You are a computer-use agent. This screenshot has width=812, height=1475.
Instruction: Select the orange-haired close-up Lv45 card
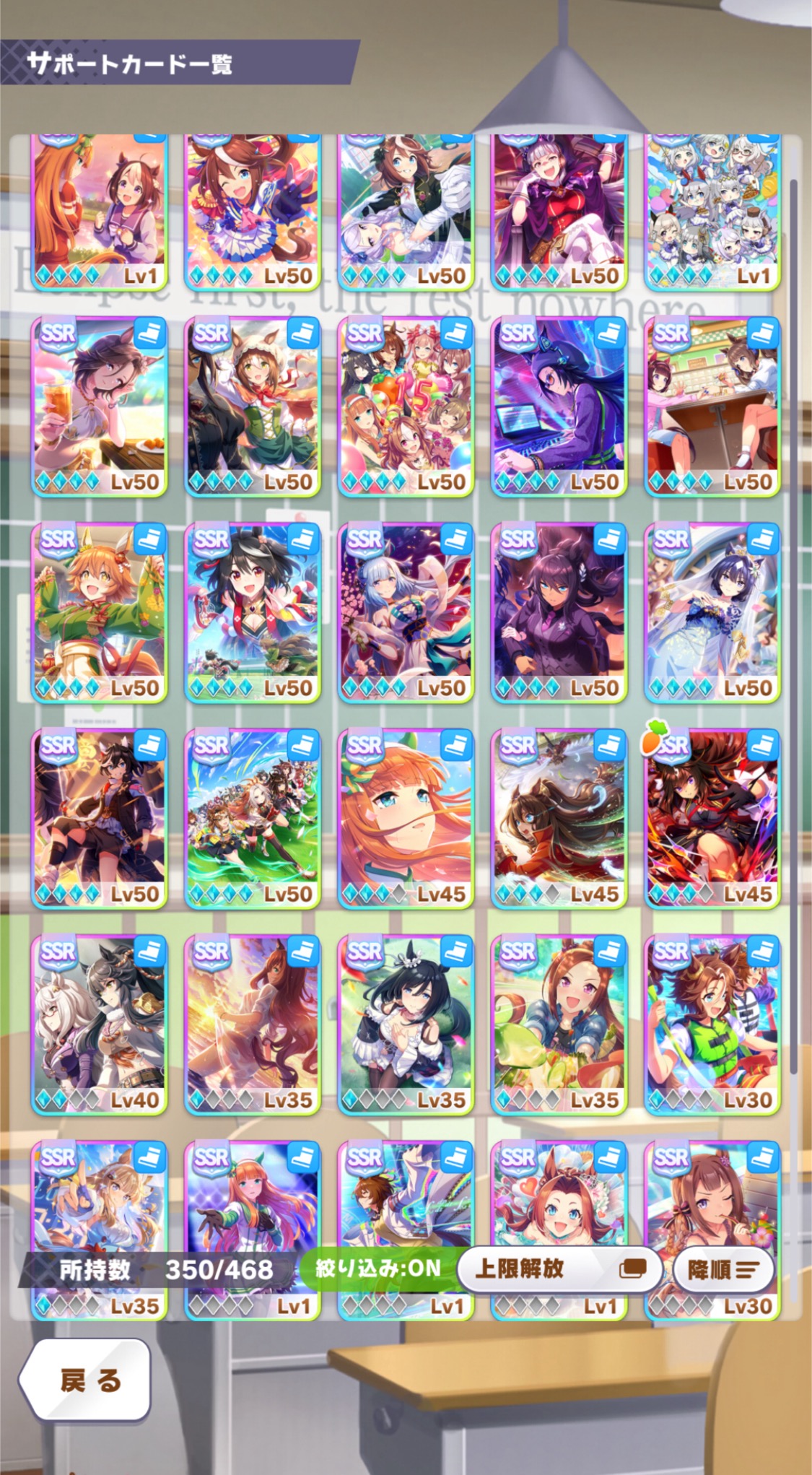tap(406, 819)
